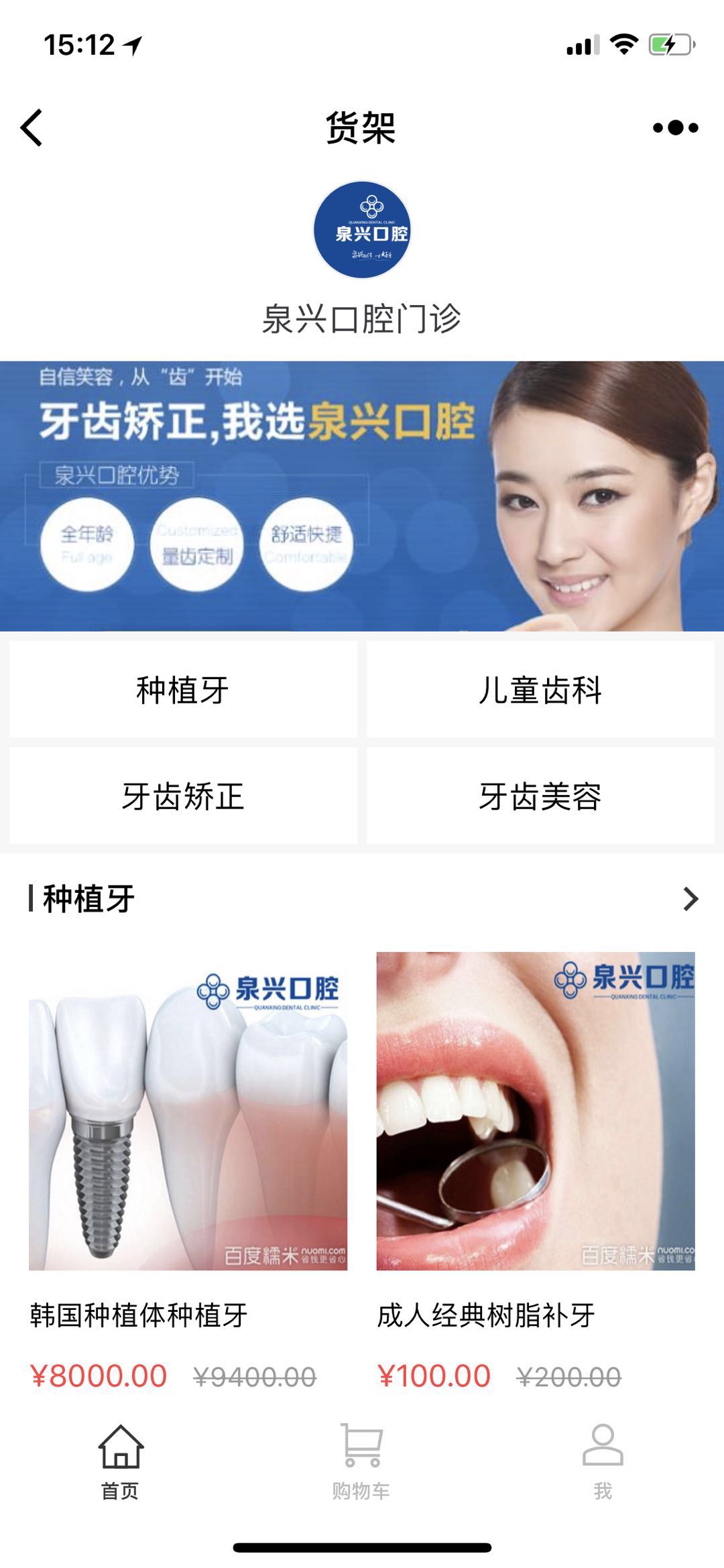Choose the 牙齿矫正 category card
The height and width of the screenshot is (1568, 724).
182,798
